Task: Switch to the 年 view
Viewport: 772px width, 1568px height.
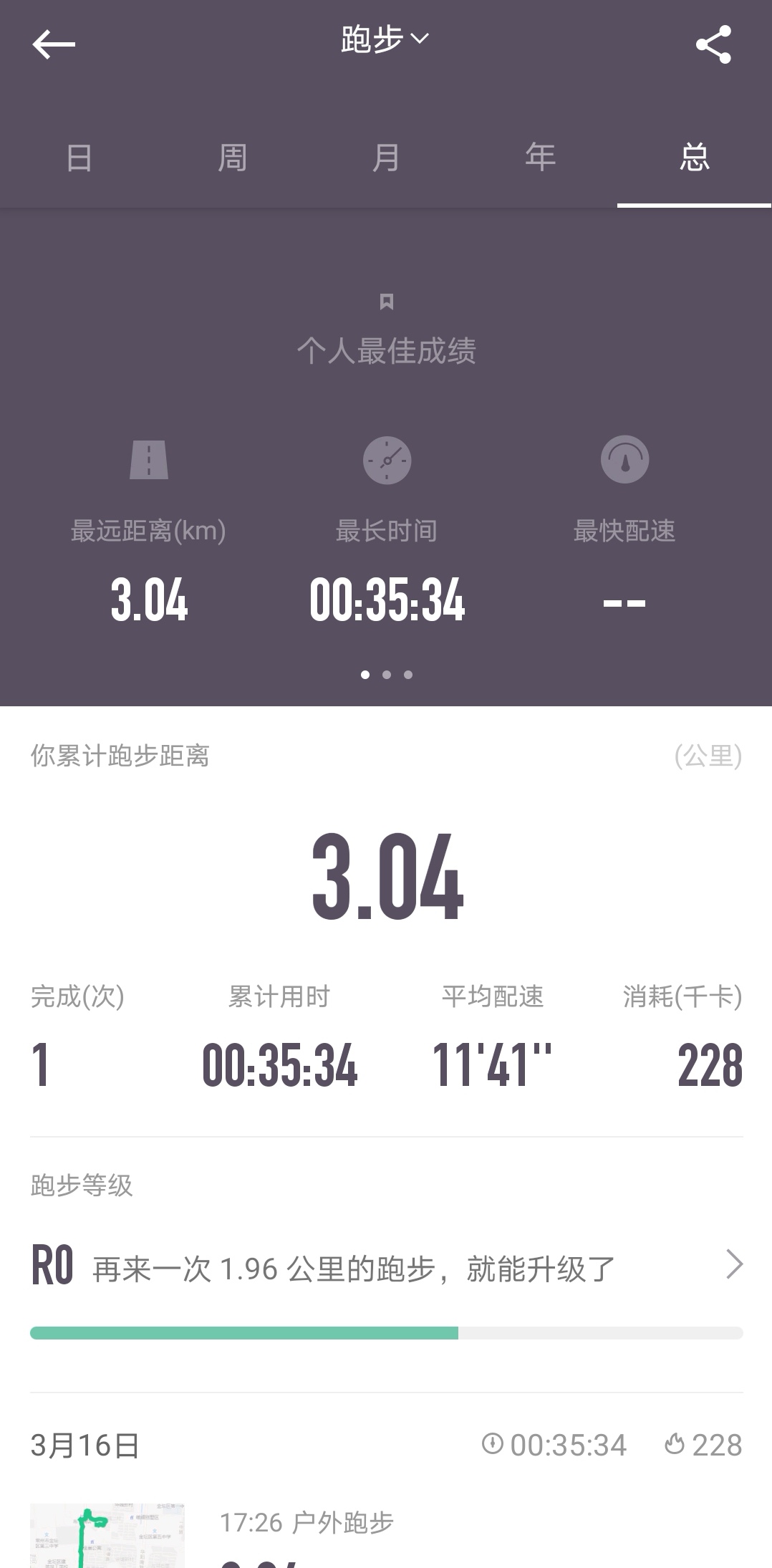Action: 541,158
